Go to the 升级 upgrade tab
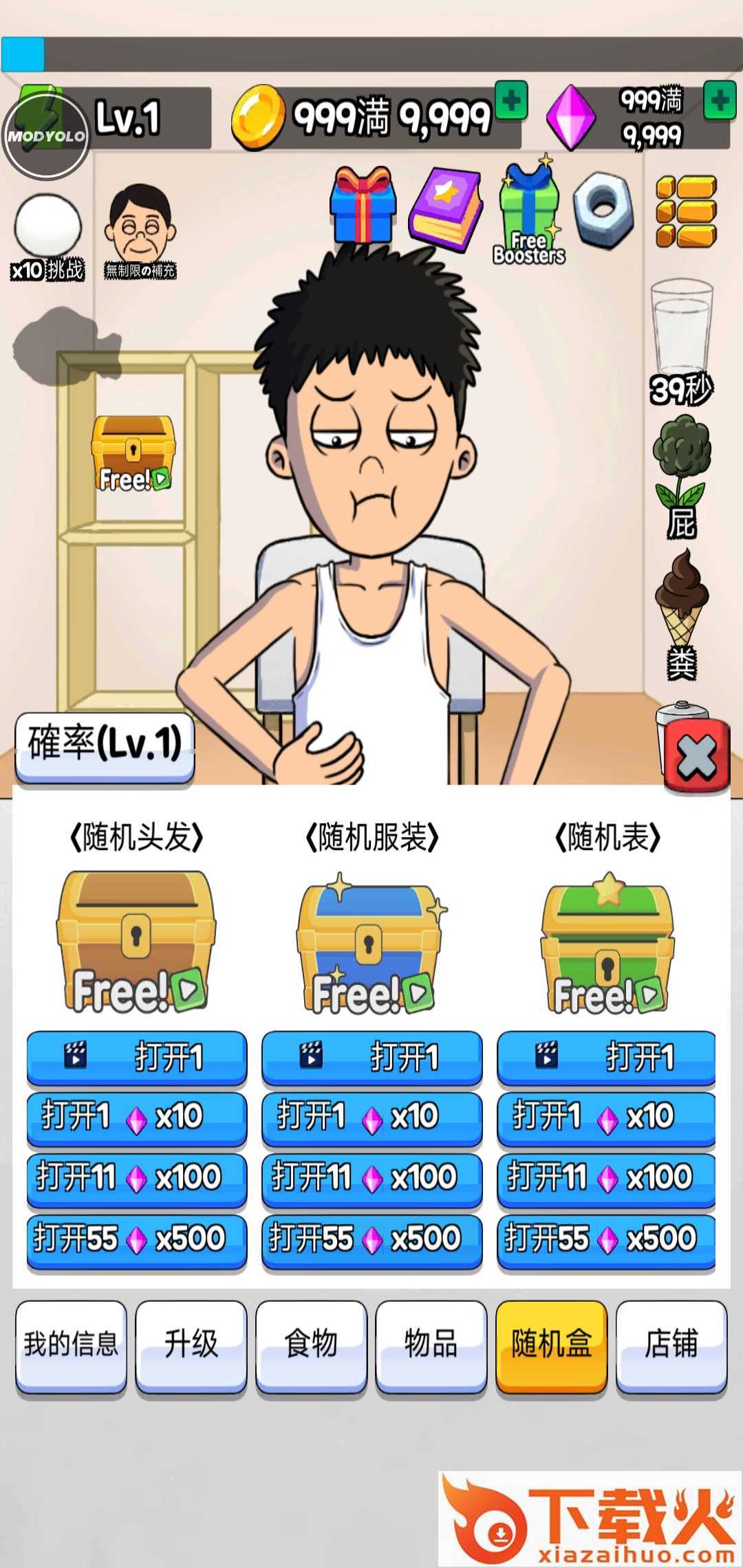743x1568 pixels. 191,1344
